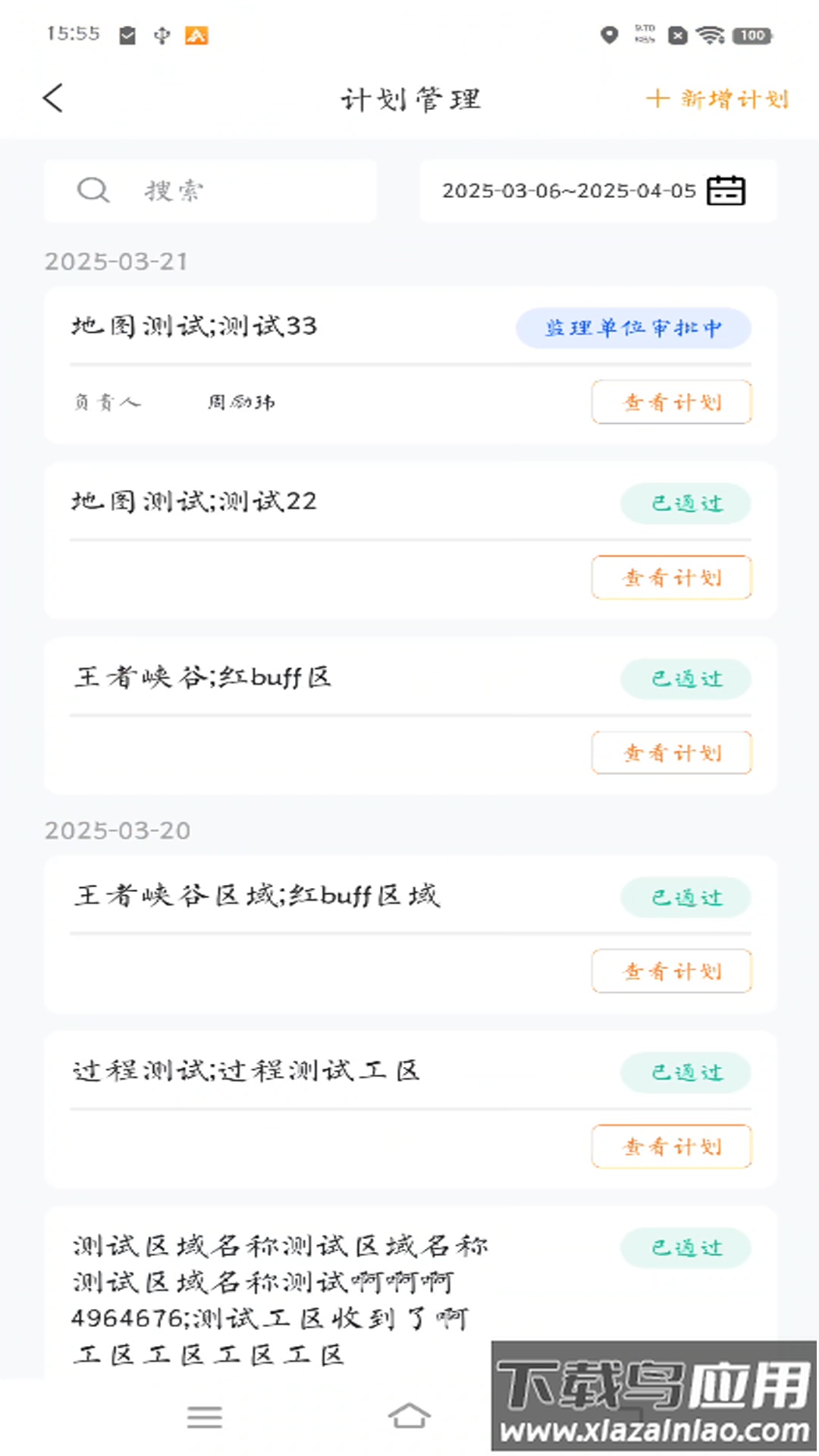Tap 查看计划 on the 王者峡谷;红buff区 card

[670, 752]
